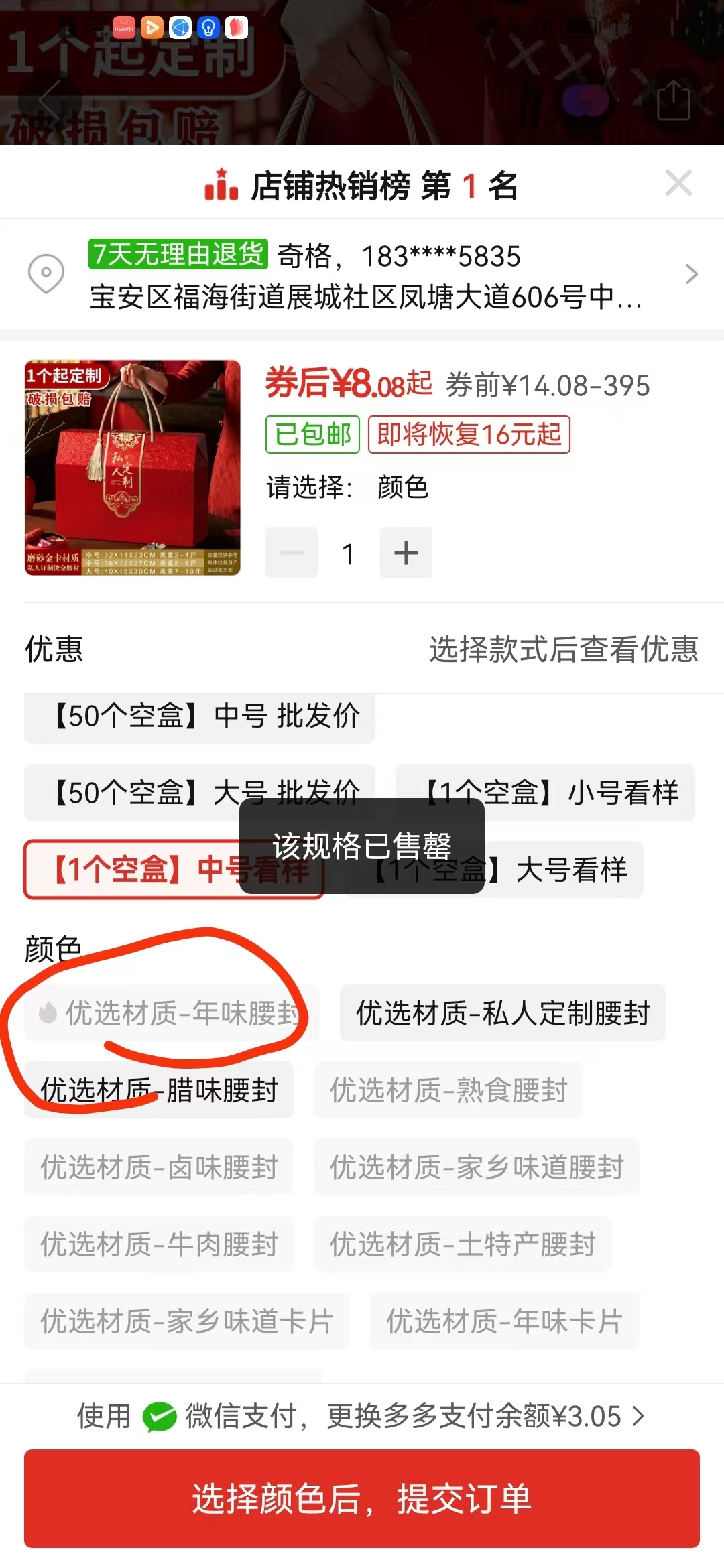Increase quantity with the plus button

coord(406,553)
